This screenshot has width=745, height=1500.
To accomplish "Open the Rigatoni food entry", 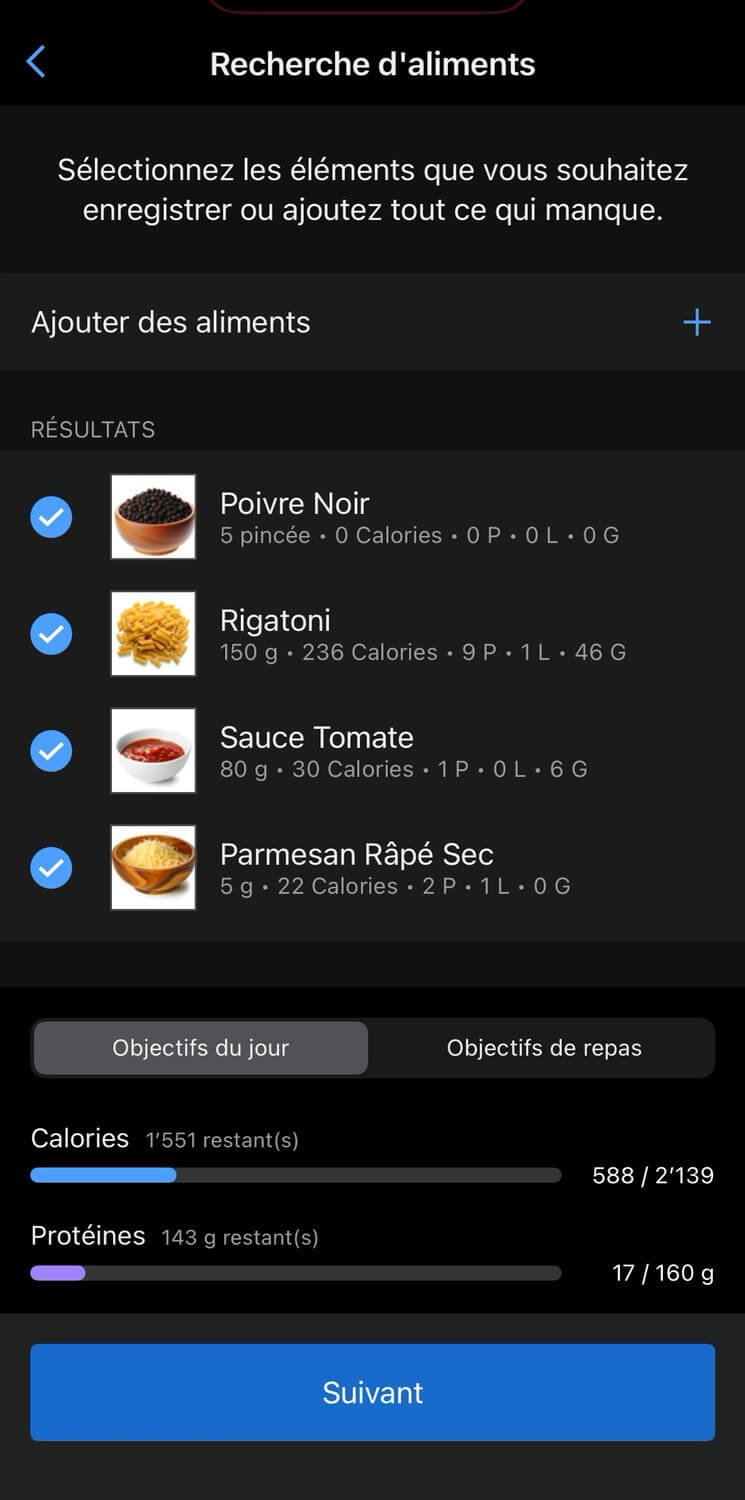I will [420, 634].
